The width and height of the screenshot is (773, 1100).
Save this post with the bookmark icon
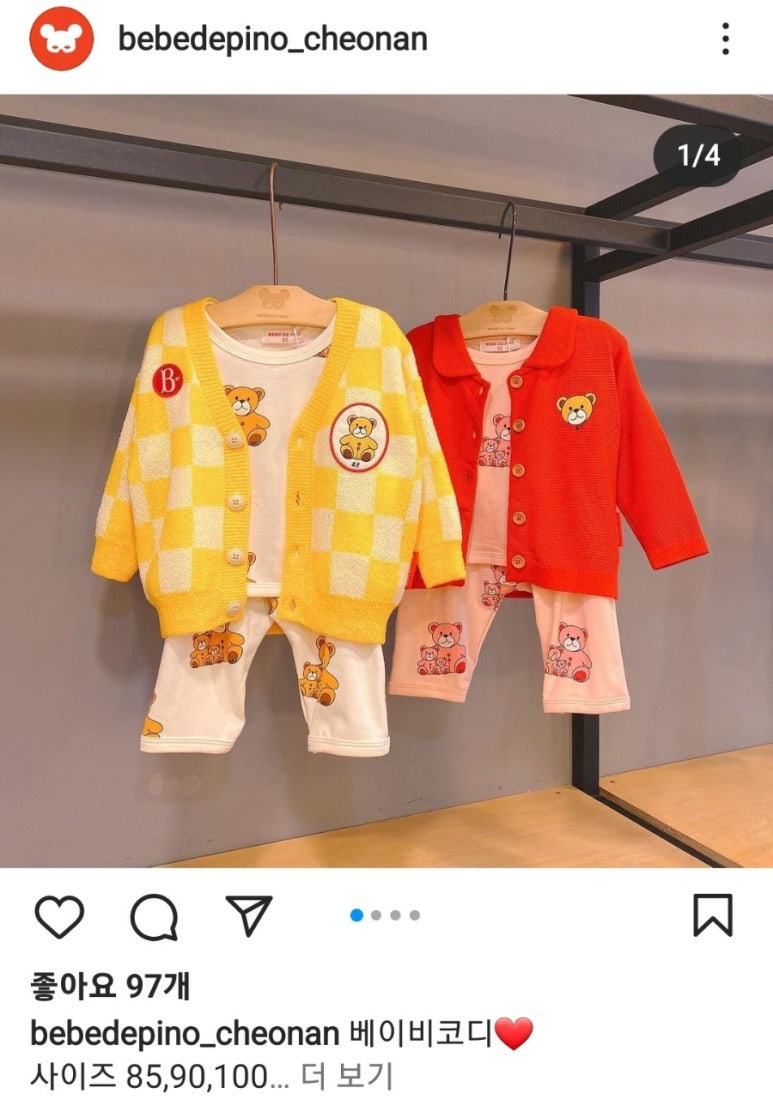(x=712, y=915)
